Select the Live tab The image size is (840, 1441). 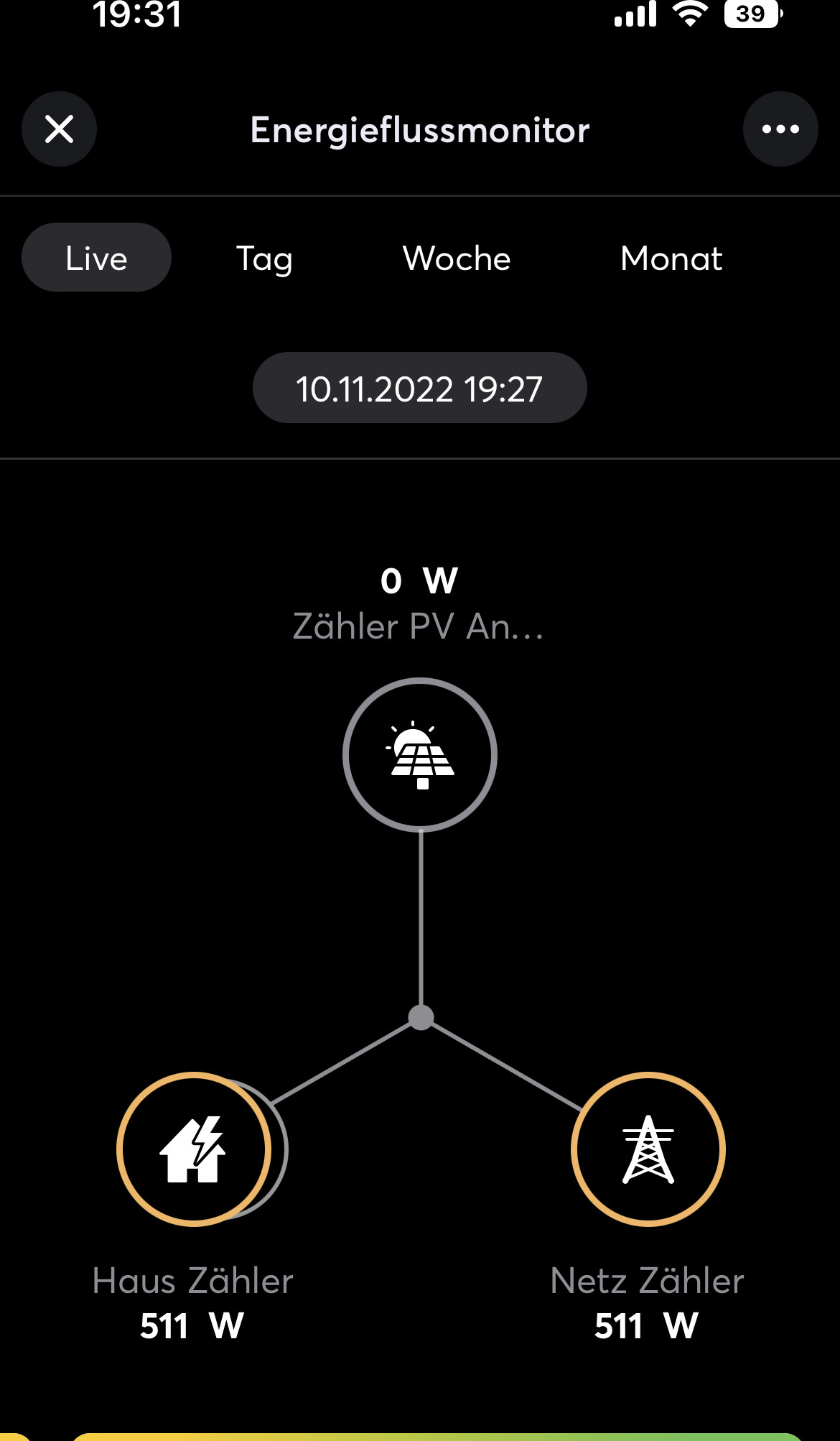click(96, 258)
